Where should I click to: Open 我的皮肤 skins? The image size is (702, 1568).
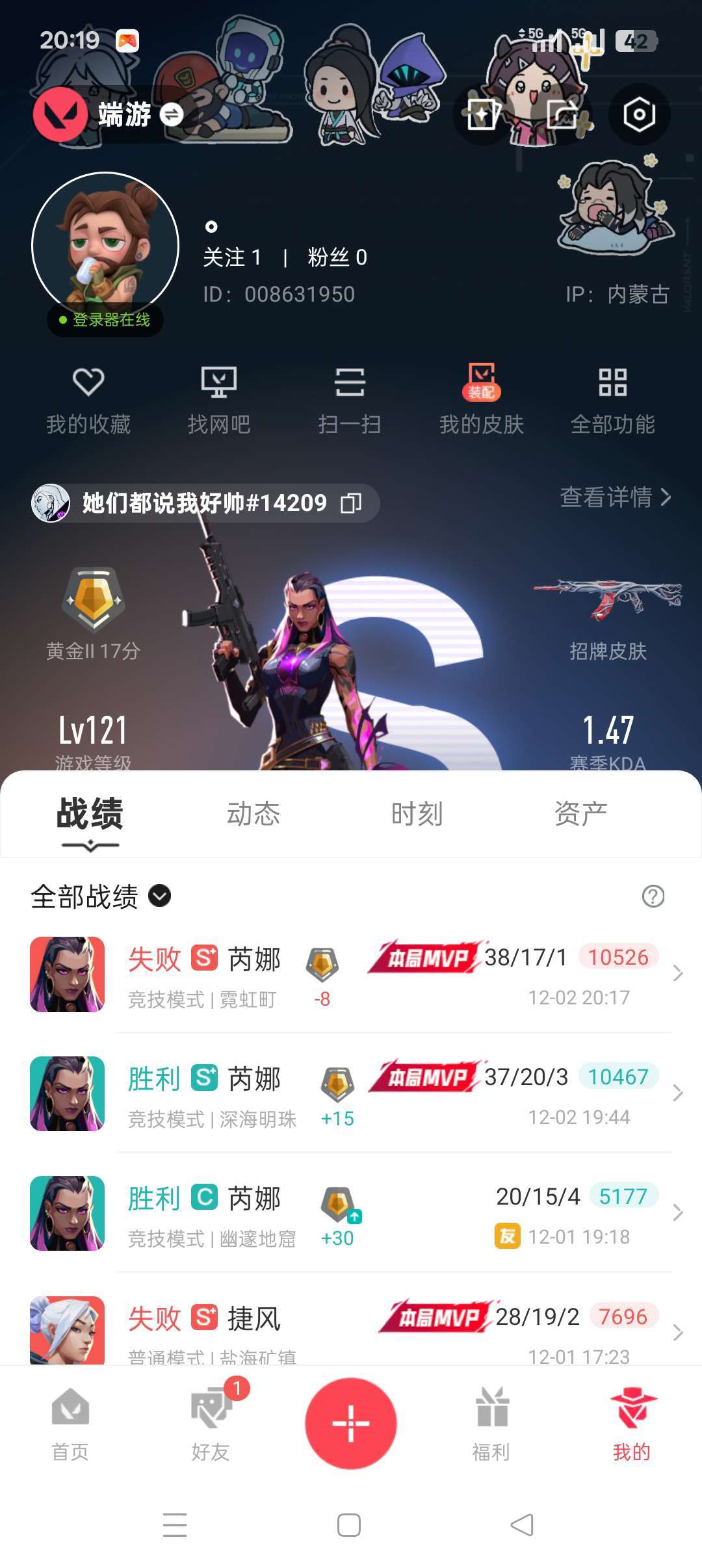click(x=482, y=400)
